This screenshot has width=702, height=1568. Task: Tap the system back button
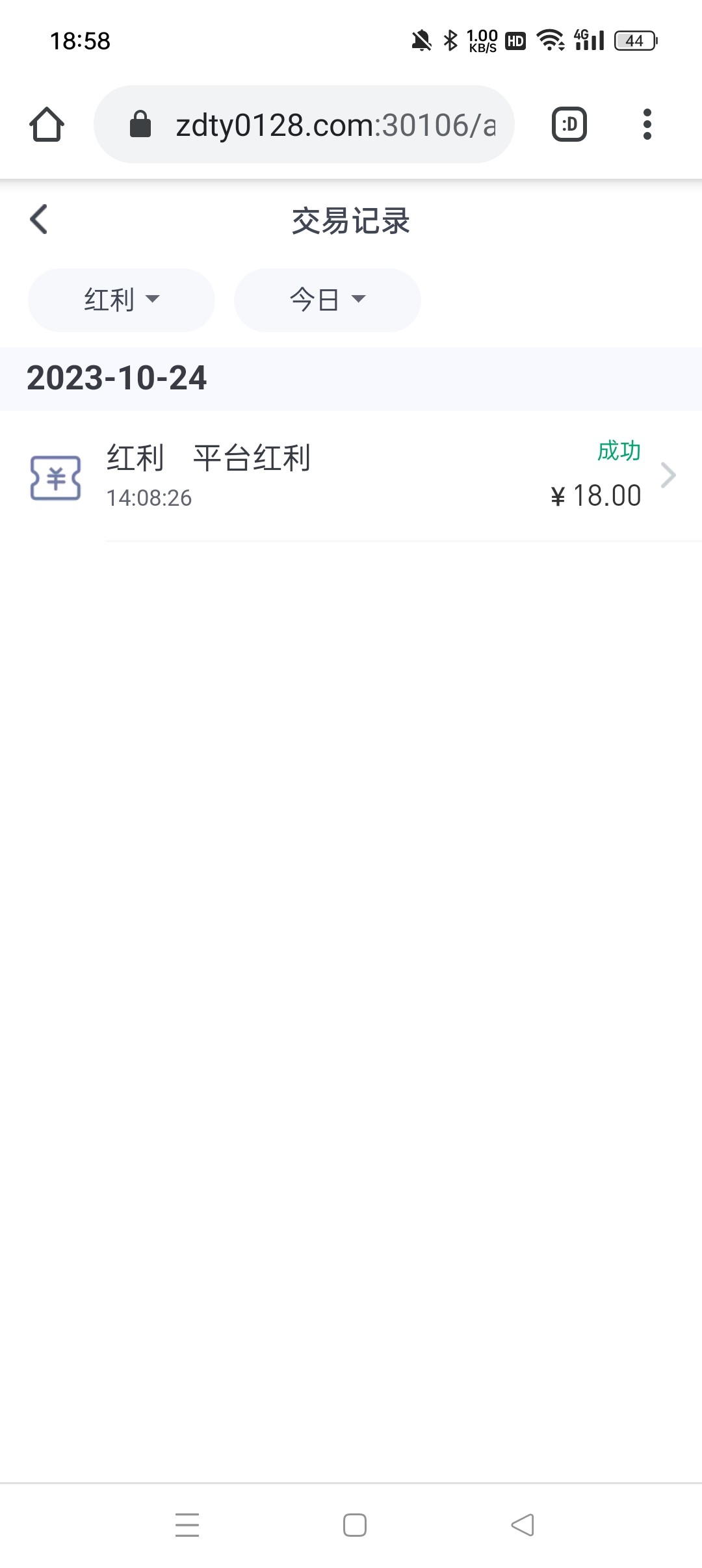click(x=523, y=1524)
